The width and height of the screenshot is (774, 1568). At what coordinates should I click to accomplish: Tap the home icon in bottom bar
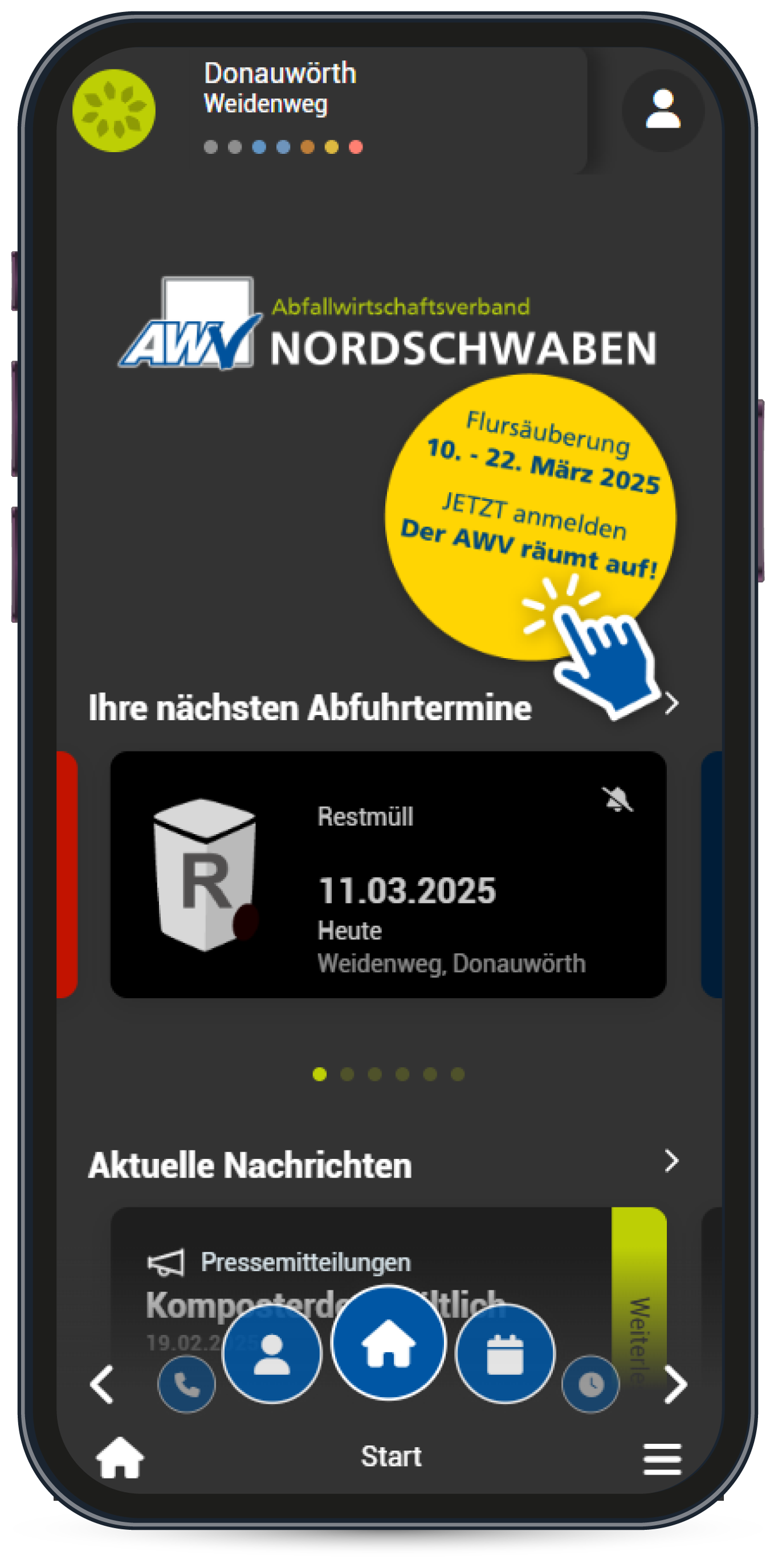(x=120, y=1457)
